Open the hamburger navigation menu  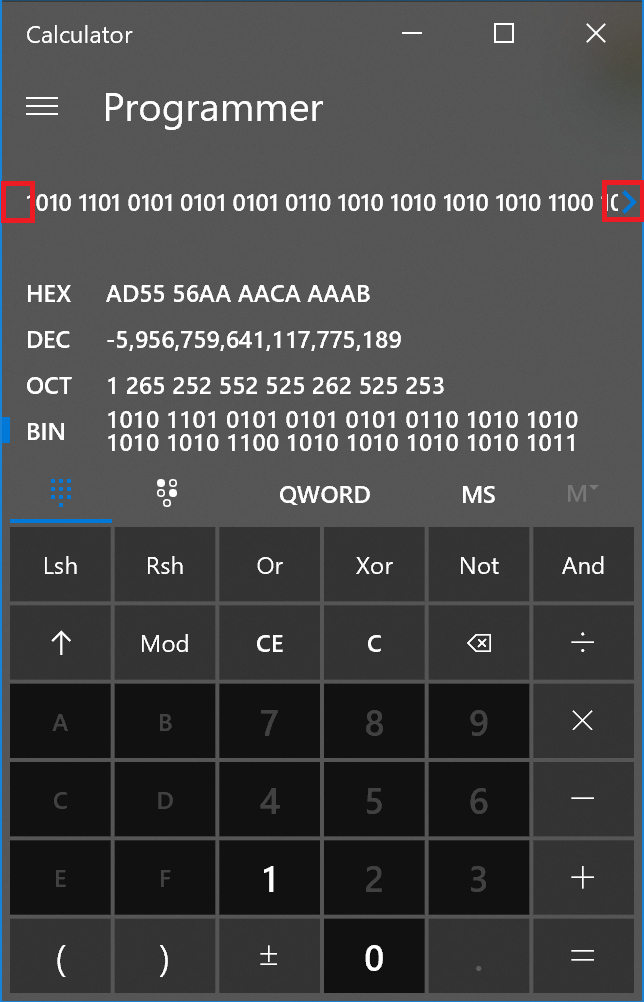[42, 107]
